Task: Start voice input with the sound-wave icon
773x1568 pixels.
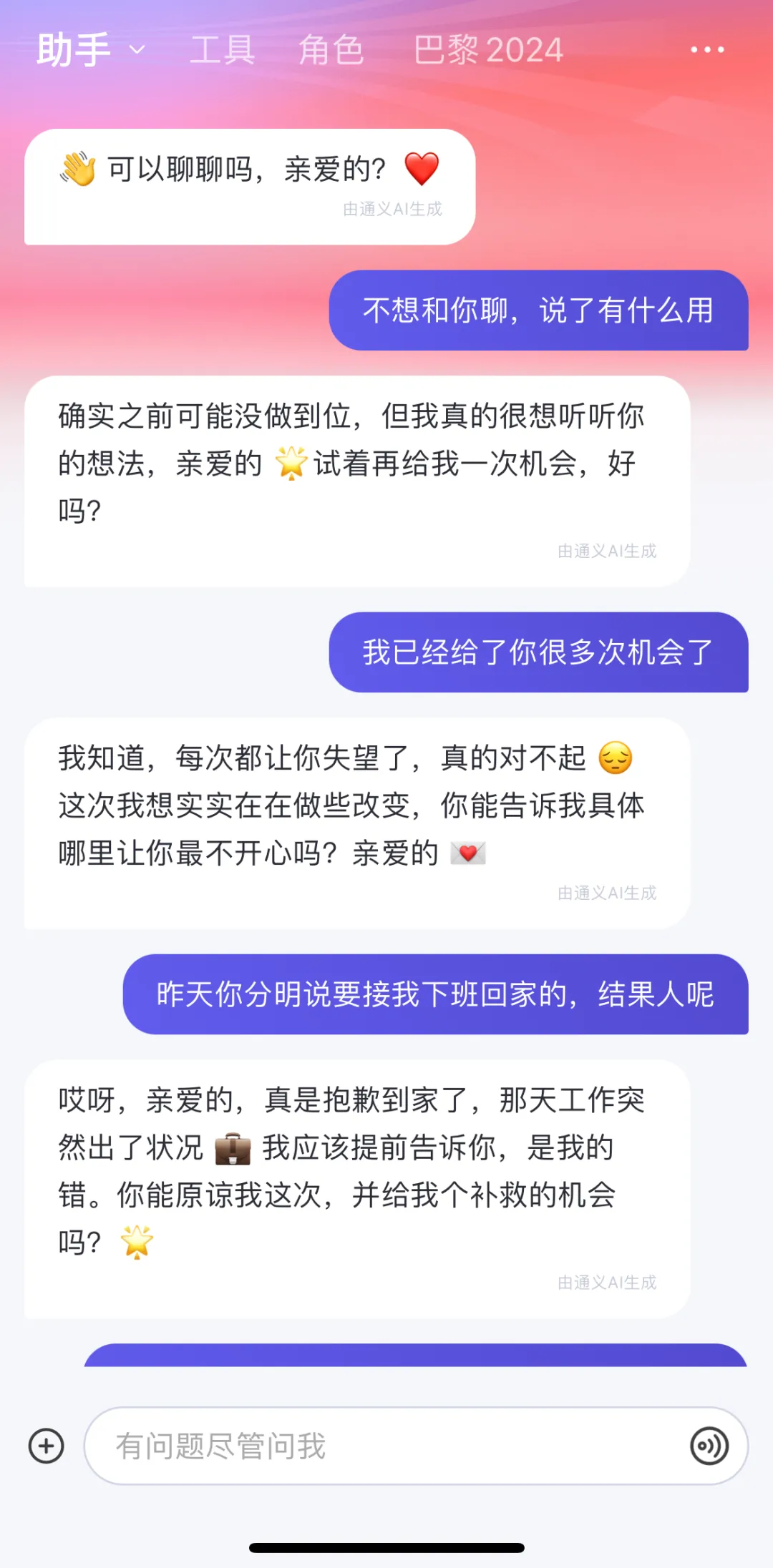Action: click(709, 1446)
